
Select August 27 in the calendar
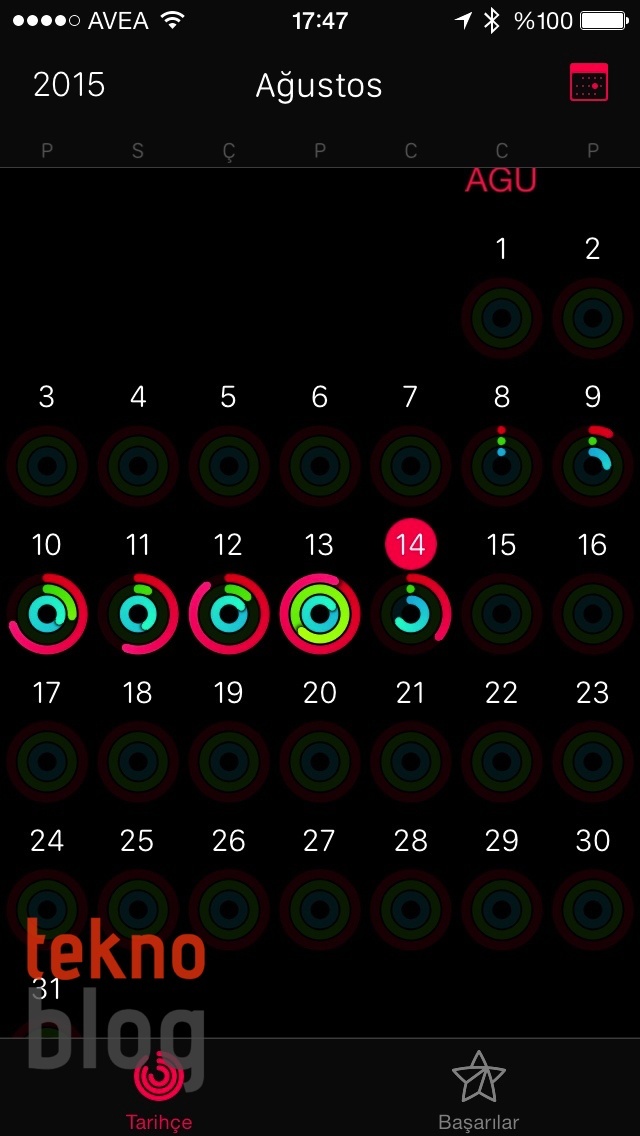point(319,908)
